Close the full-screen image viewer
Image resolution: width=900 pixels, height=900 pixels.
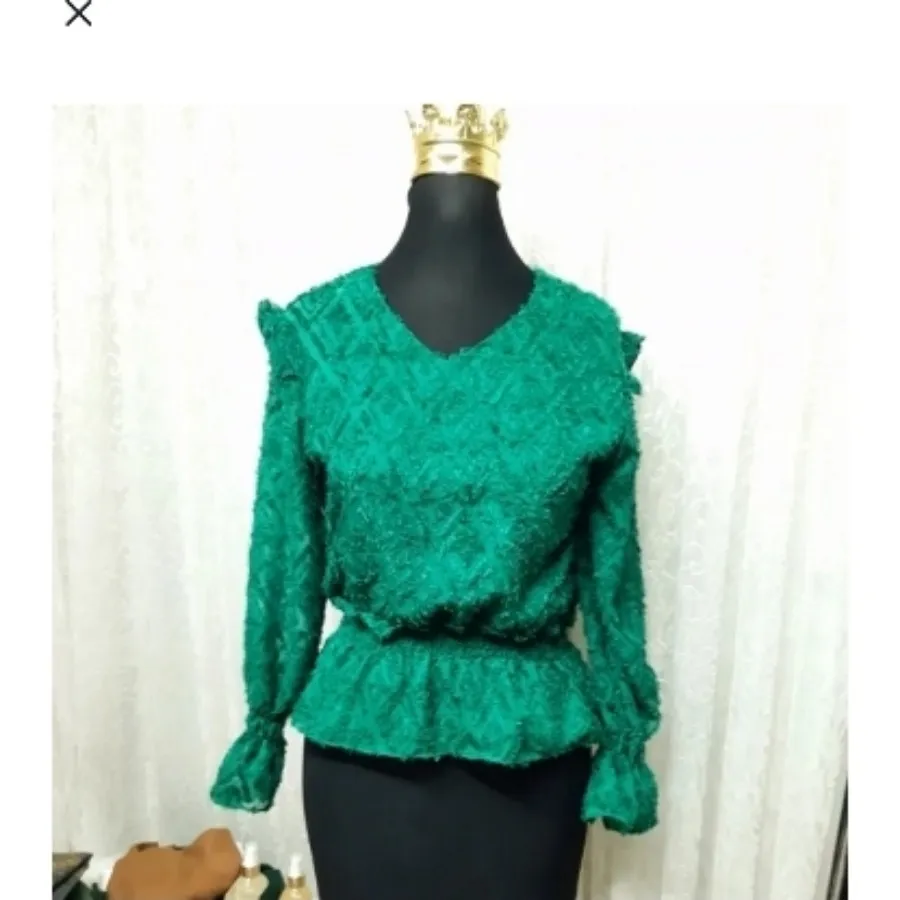tap(78, 13)
